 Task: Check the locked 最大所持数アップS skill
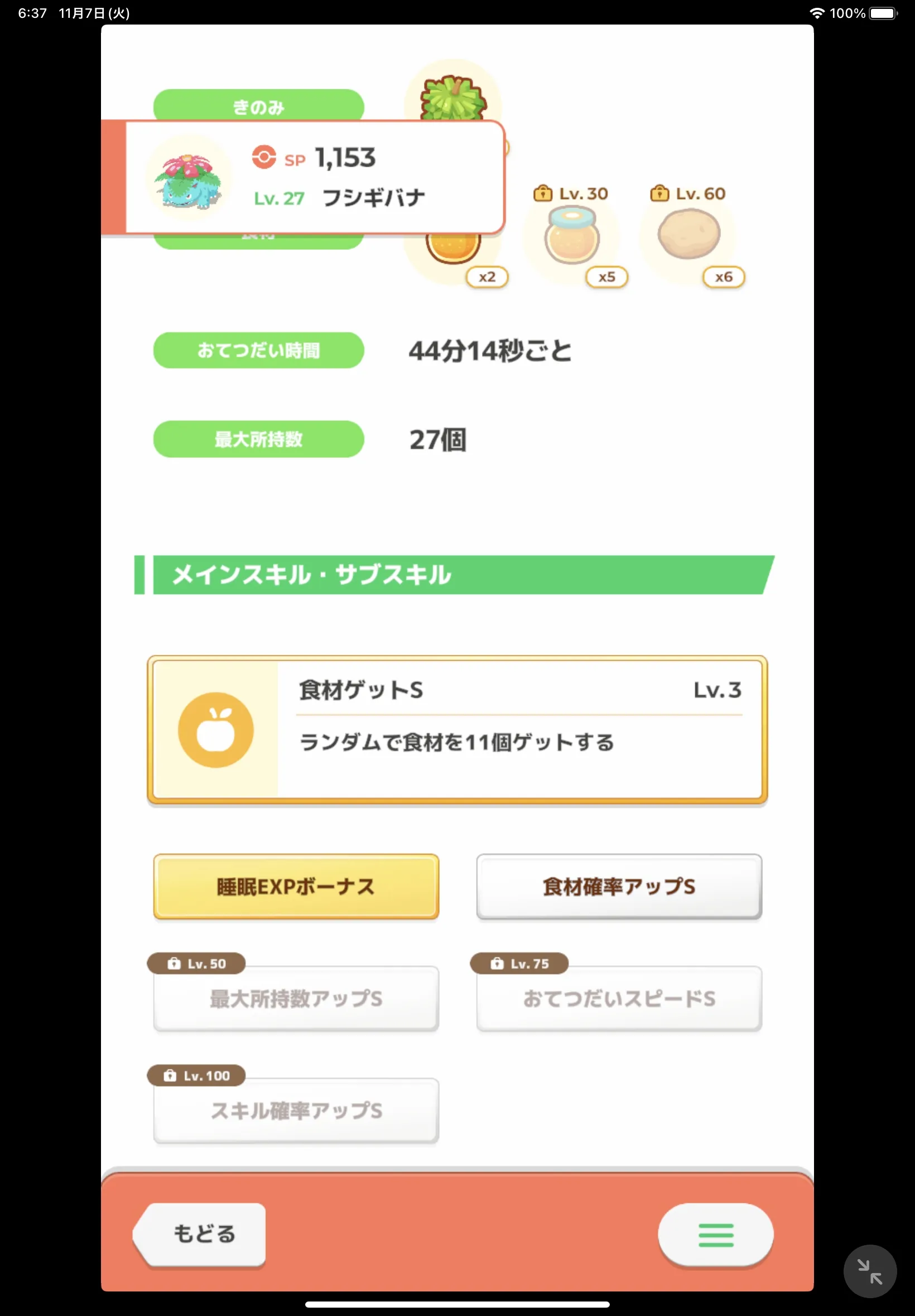click(296, 999)
